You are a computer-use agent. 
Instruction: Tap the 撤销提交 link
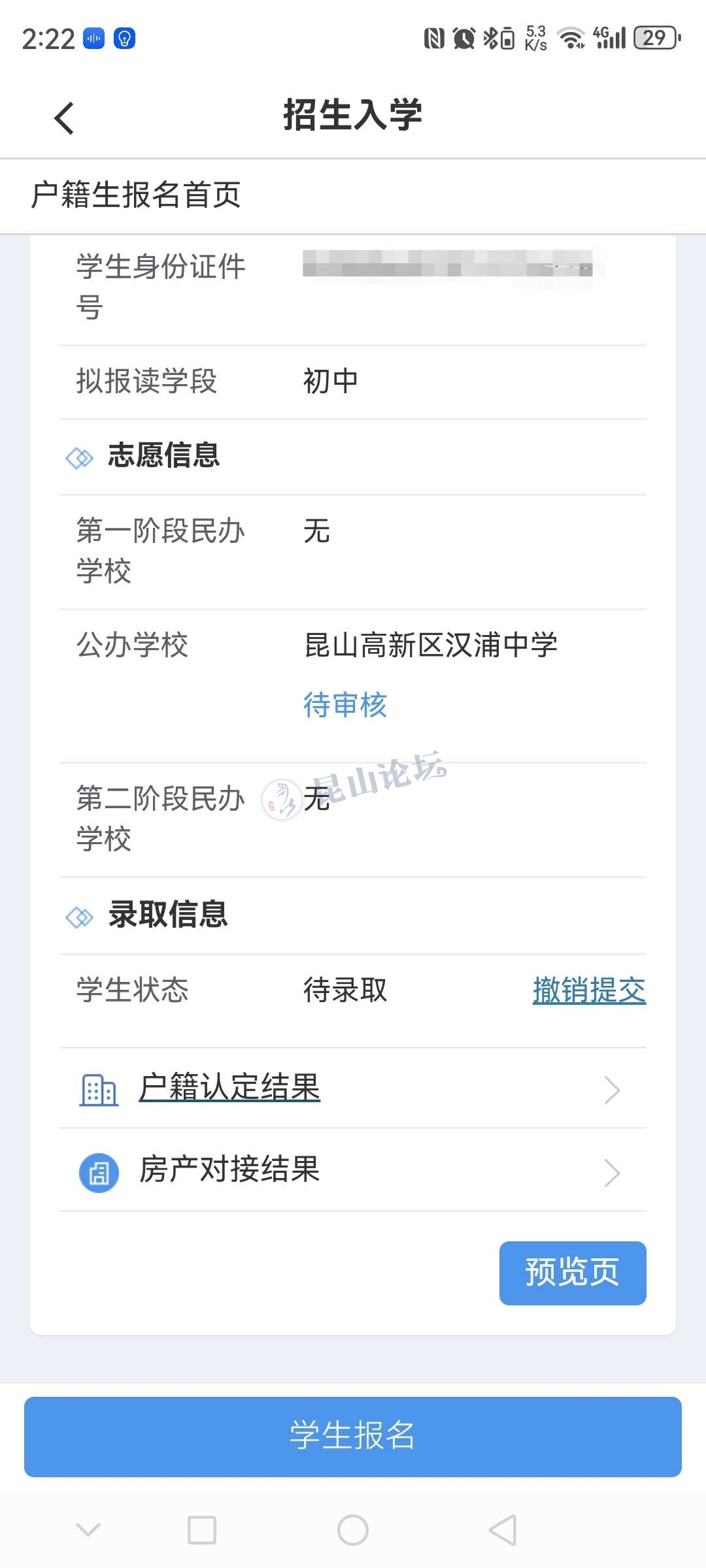coord(588,990)
